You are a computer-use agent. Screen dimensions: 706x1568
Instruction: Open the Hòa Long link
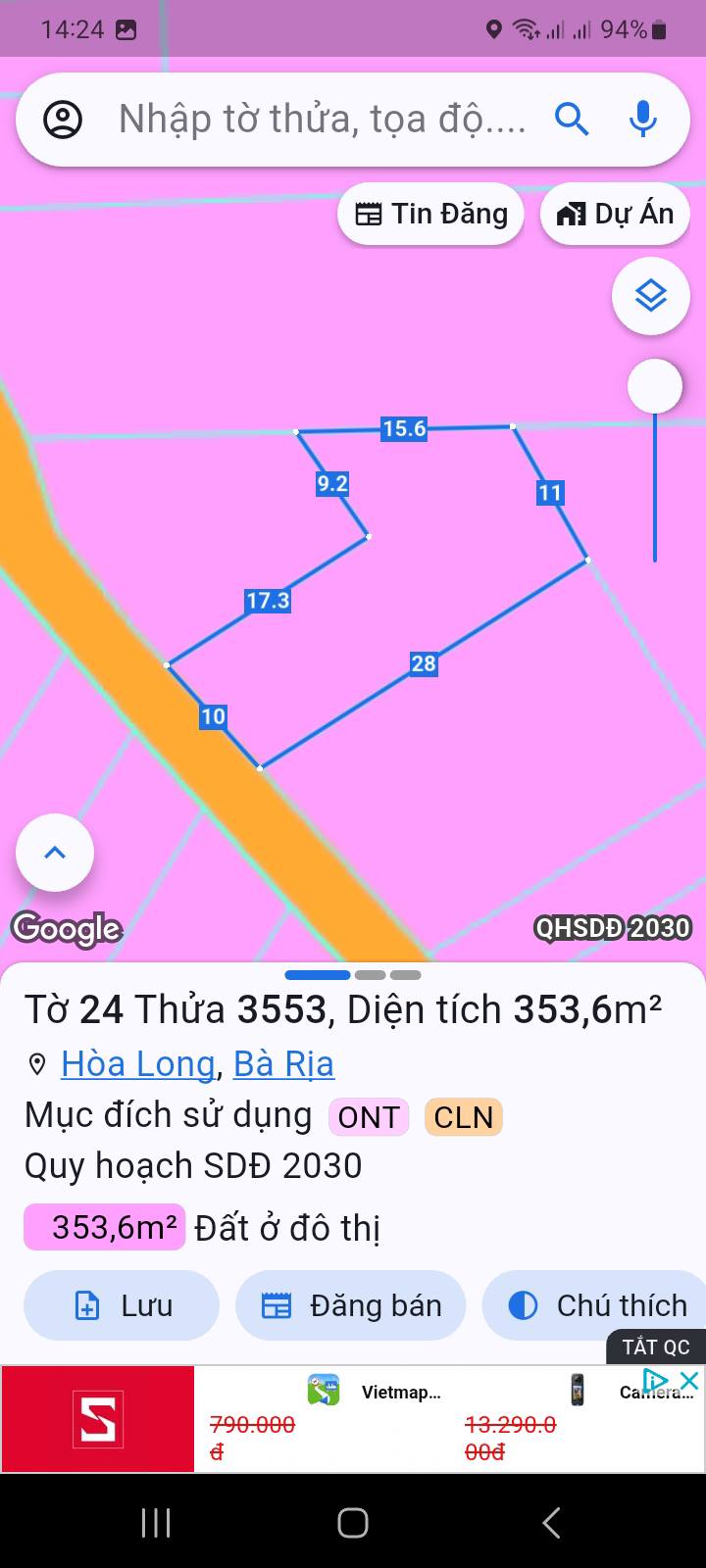[x=137, y=1064]
